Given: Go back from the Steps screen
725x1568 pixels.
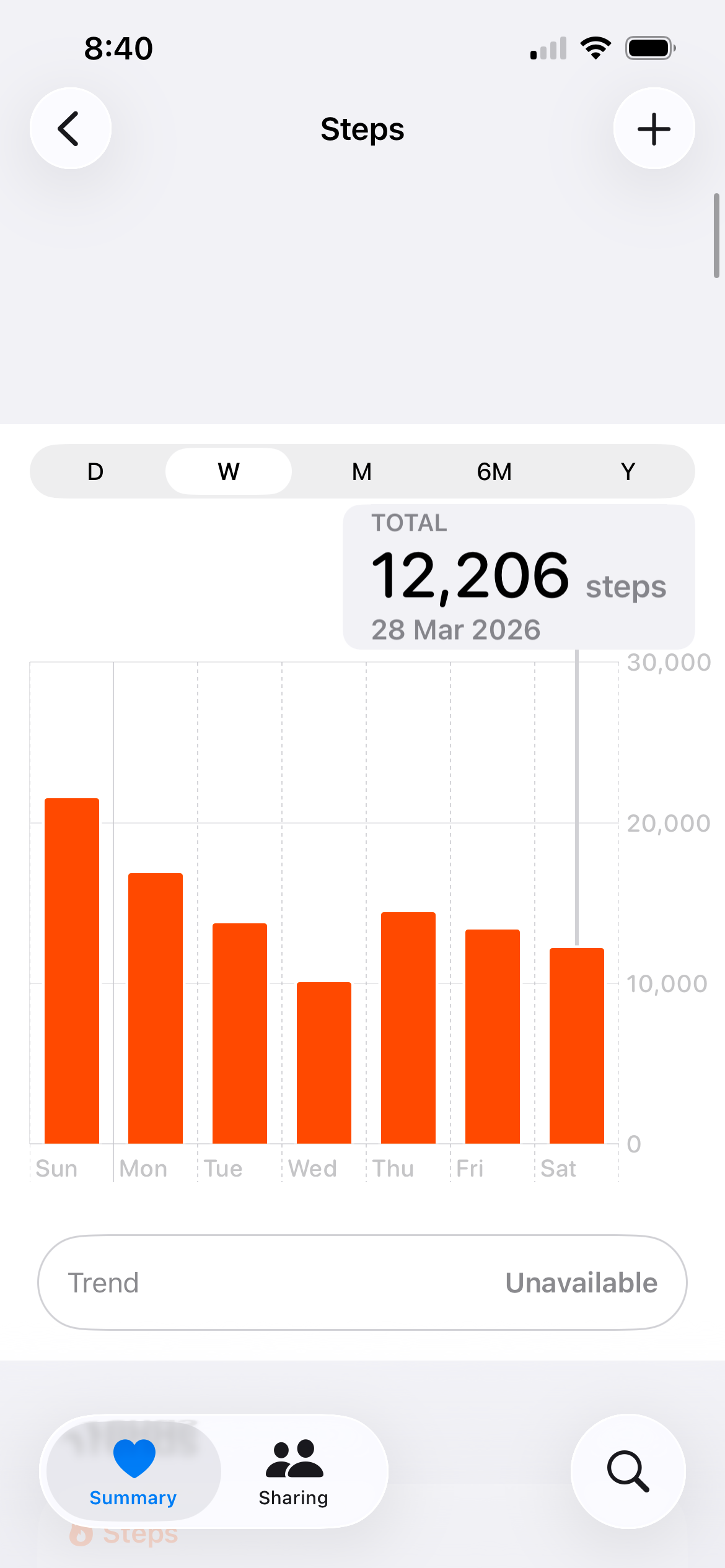Looking at the screenshot, I should pyautogui.click(x=71, y=129).
